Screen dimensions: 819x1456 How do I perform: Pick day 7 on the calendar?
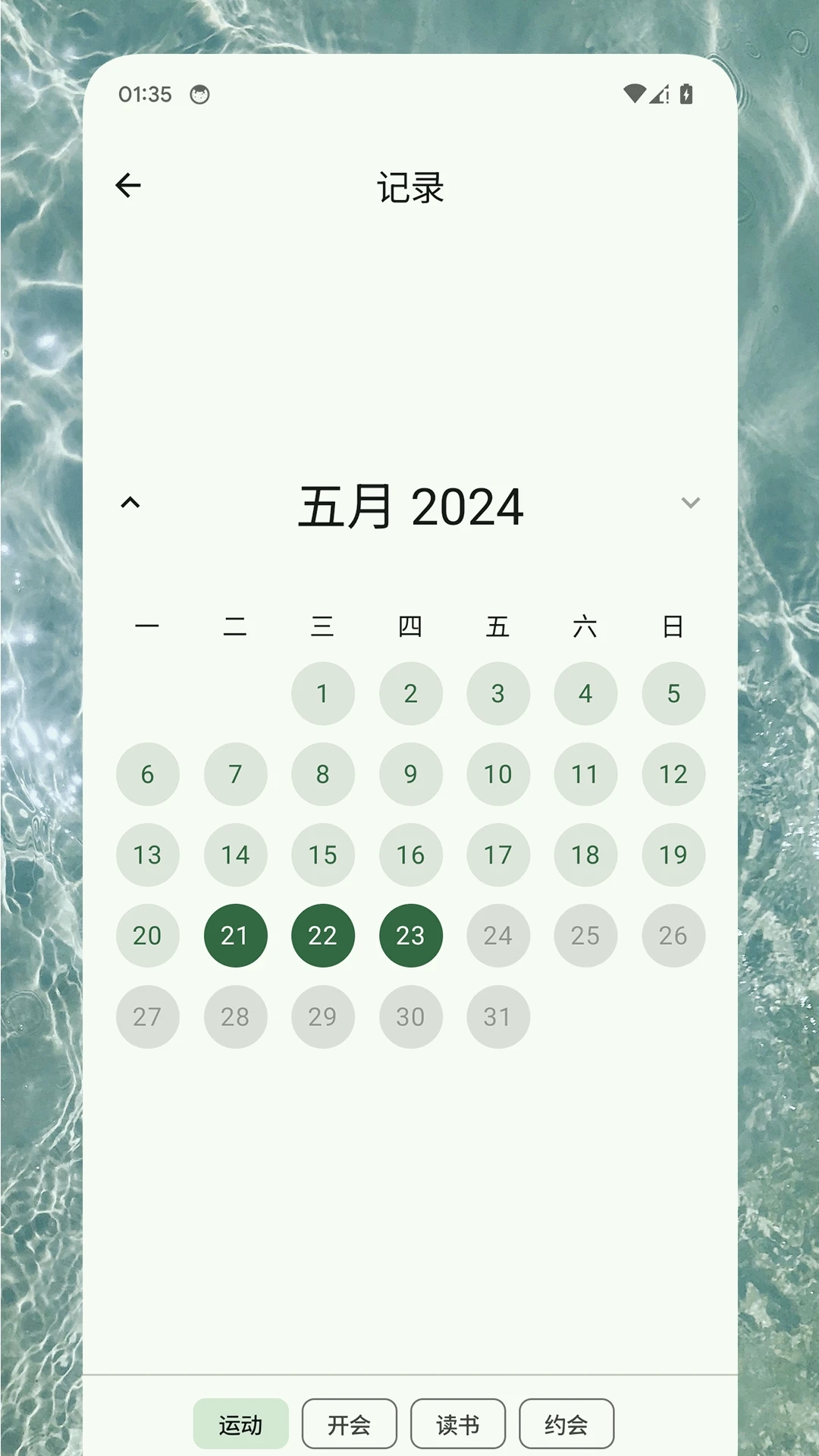coord(235,774)
